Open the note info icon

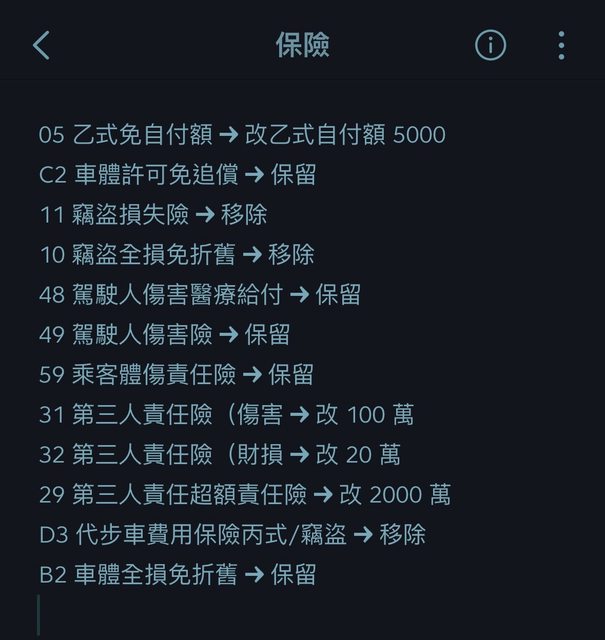coord(490,45)
